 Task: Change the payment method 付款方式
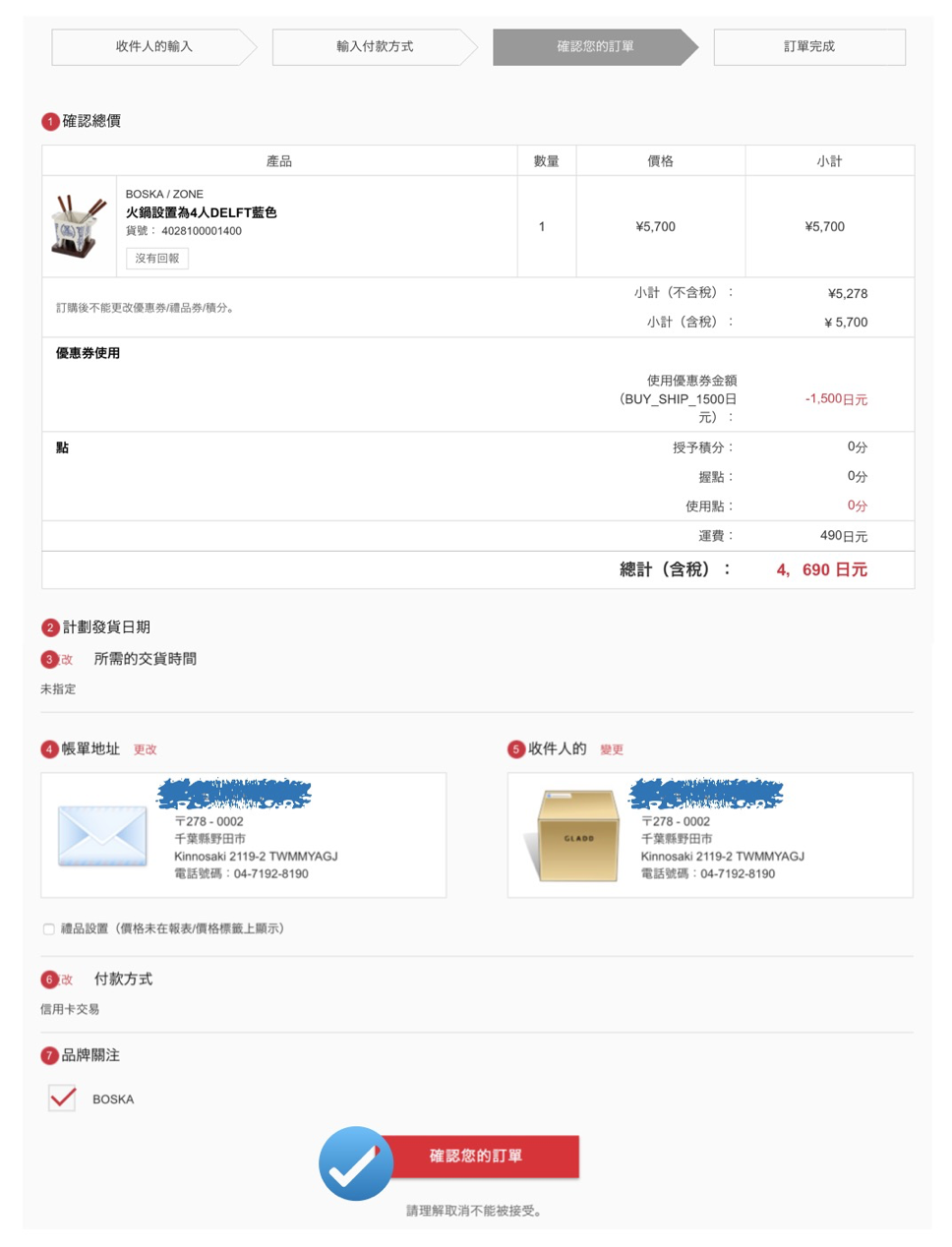66,980
